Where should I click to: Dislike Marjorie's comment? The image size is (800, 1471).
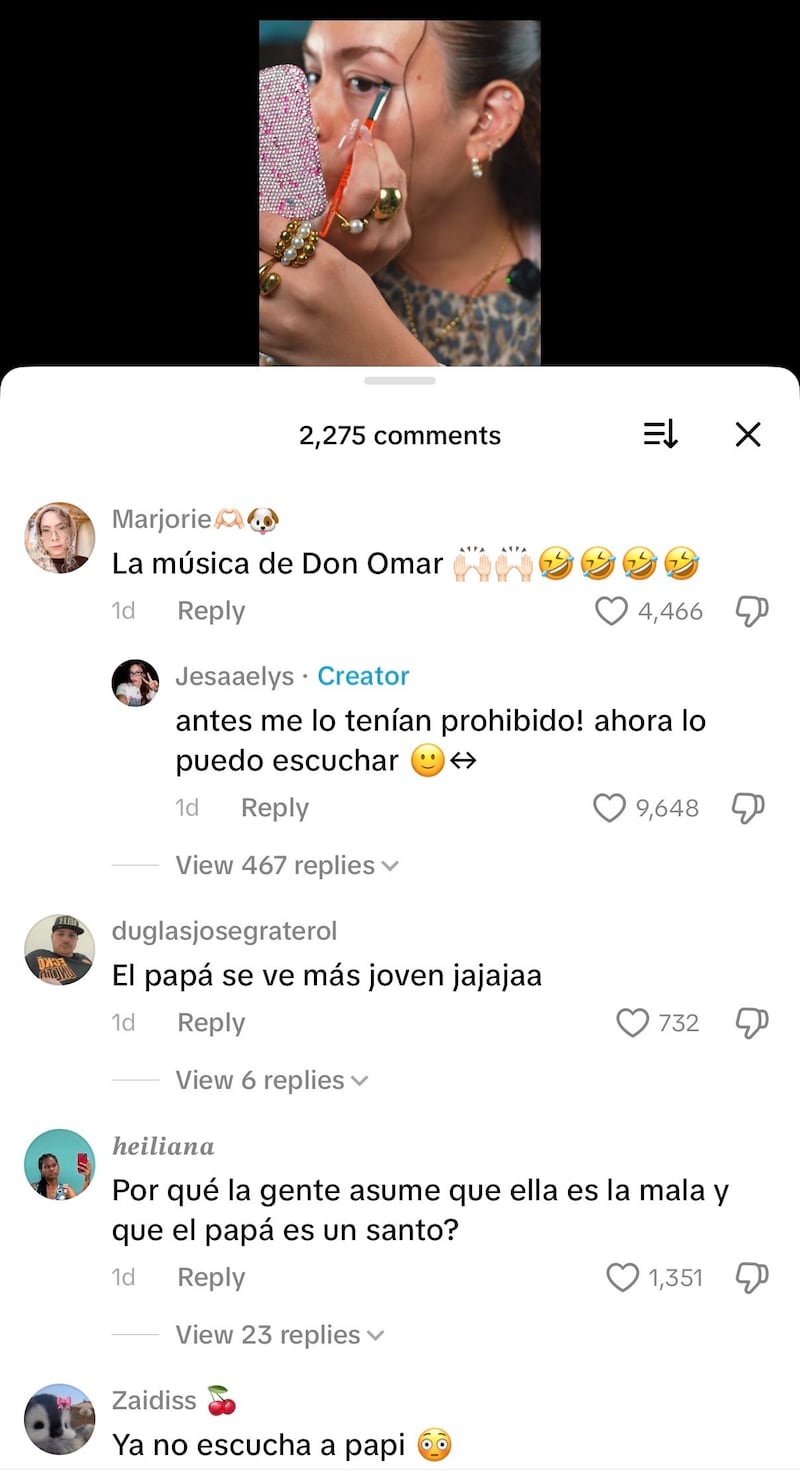tap(751, 611)
